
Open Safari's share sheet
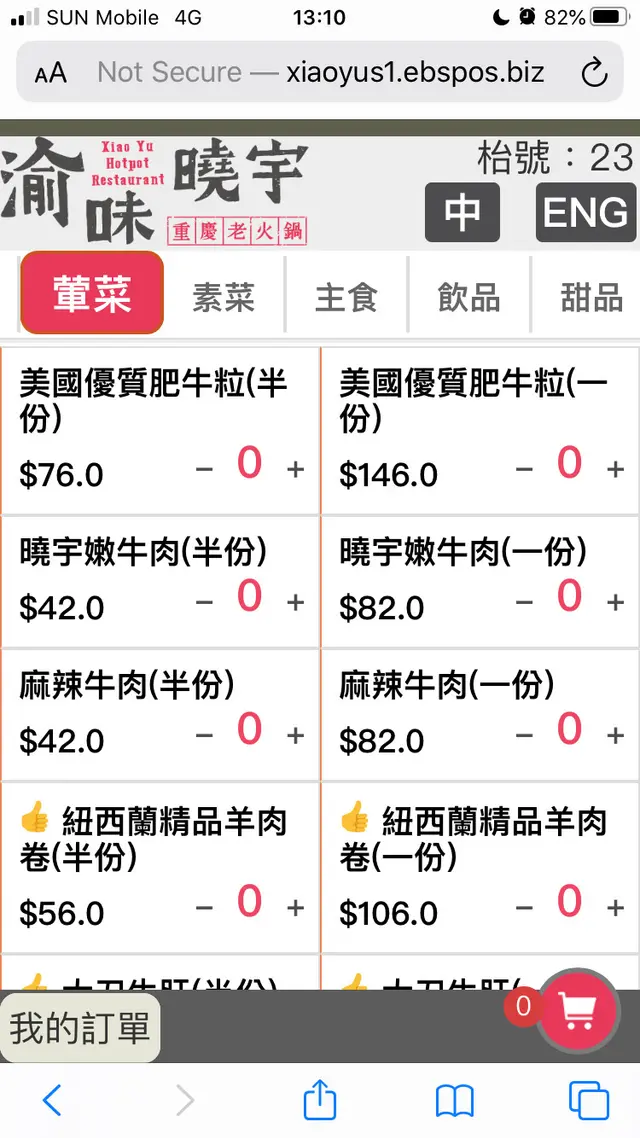tap(319, 1101)
